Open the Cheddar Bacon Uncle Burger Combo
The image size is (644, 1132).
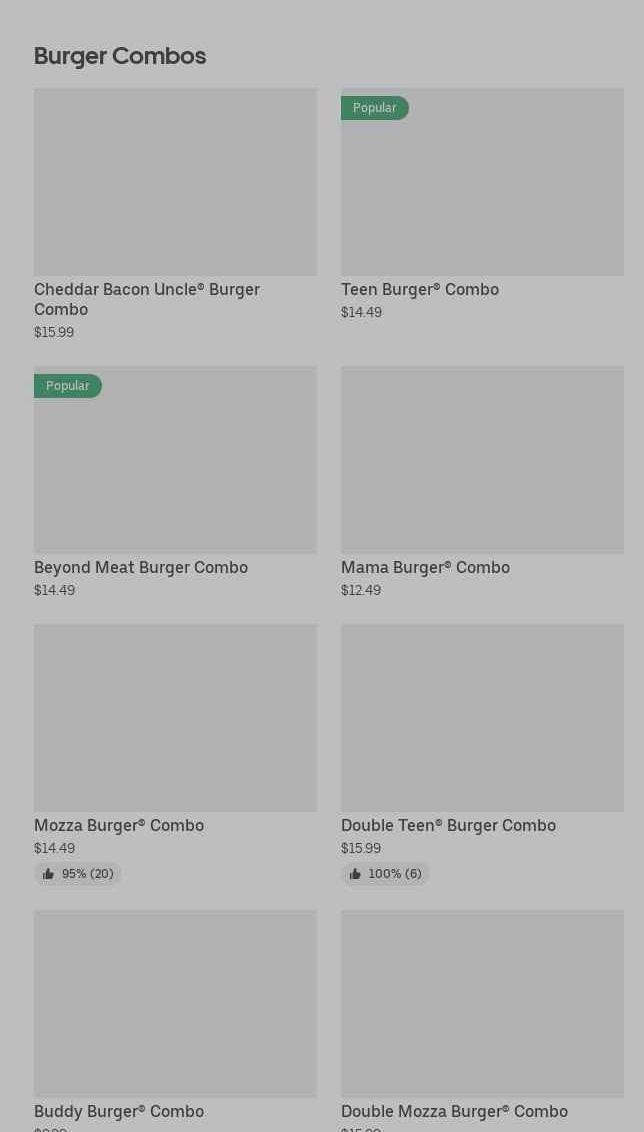[x=175, y=182]
